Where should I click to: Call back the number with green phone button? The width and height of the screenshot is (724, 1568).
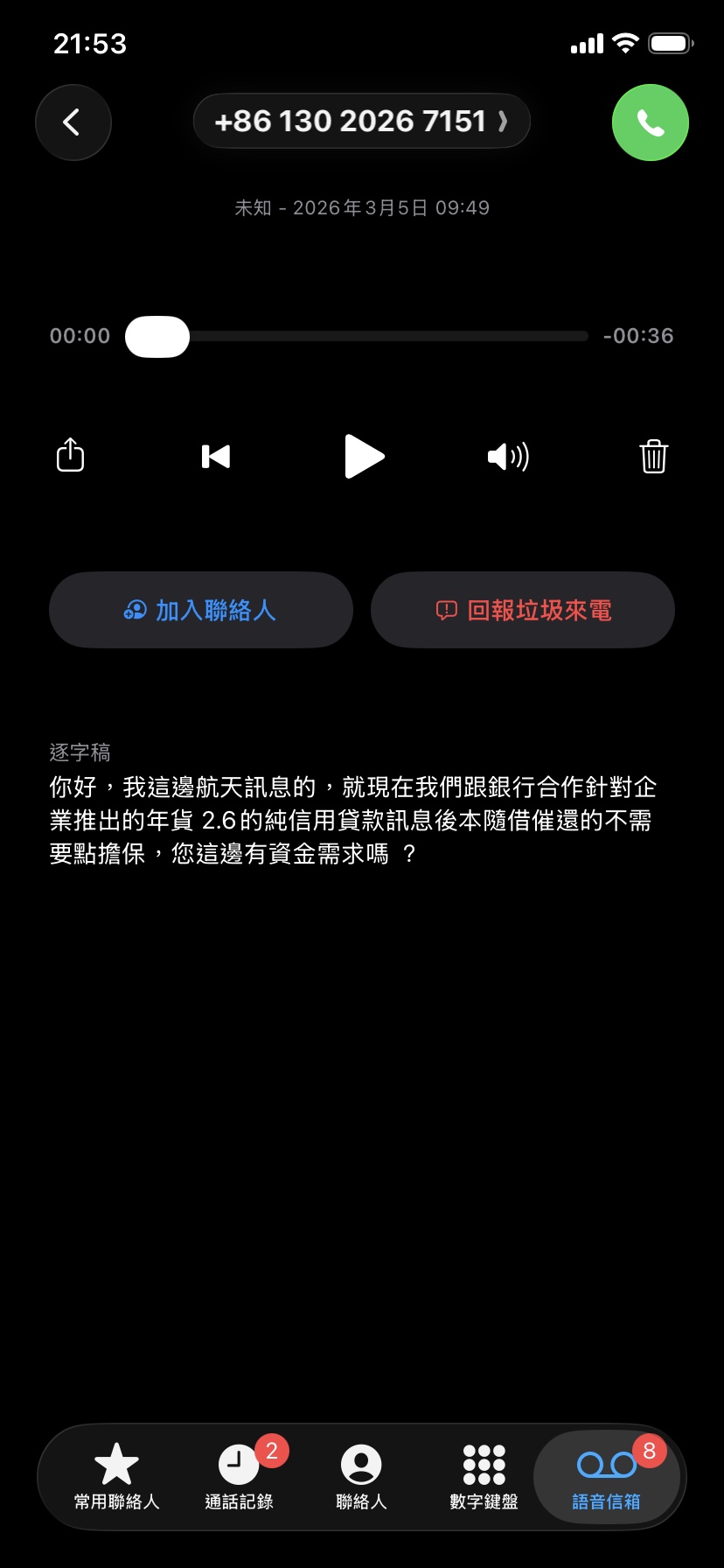tap(650, 122)
